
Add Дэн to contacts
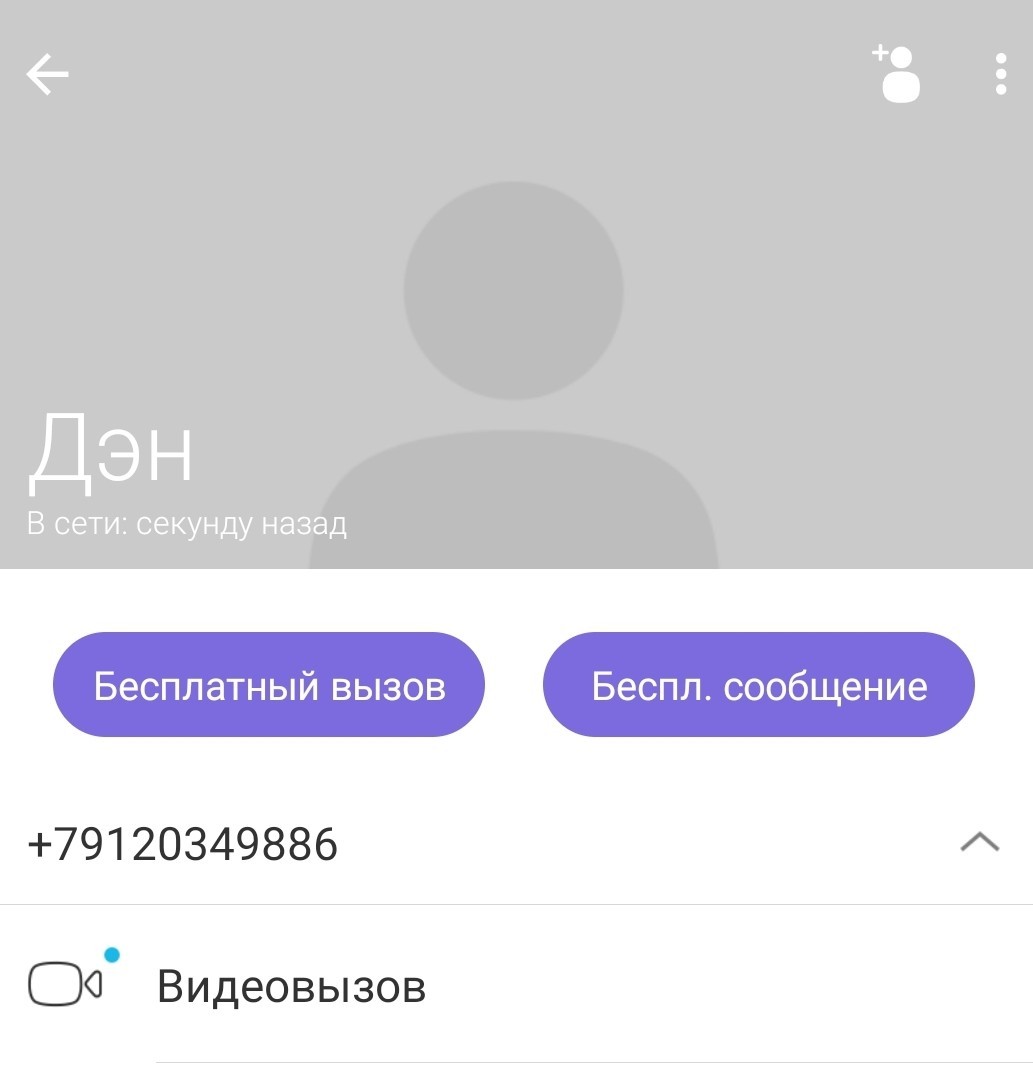coord(897,74)
